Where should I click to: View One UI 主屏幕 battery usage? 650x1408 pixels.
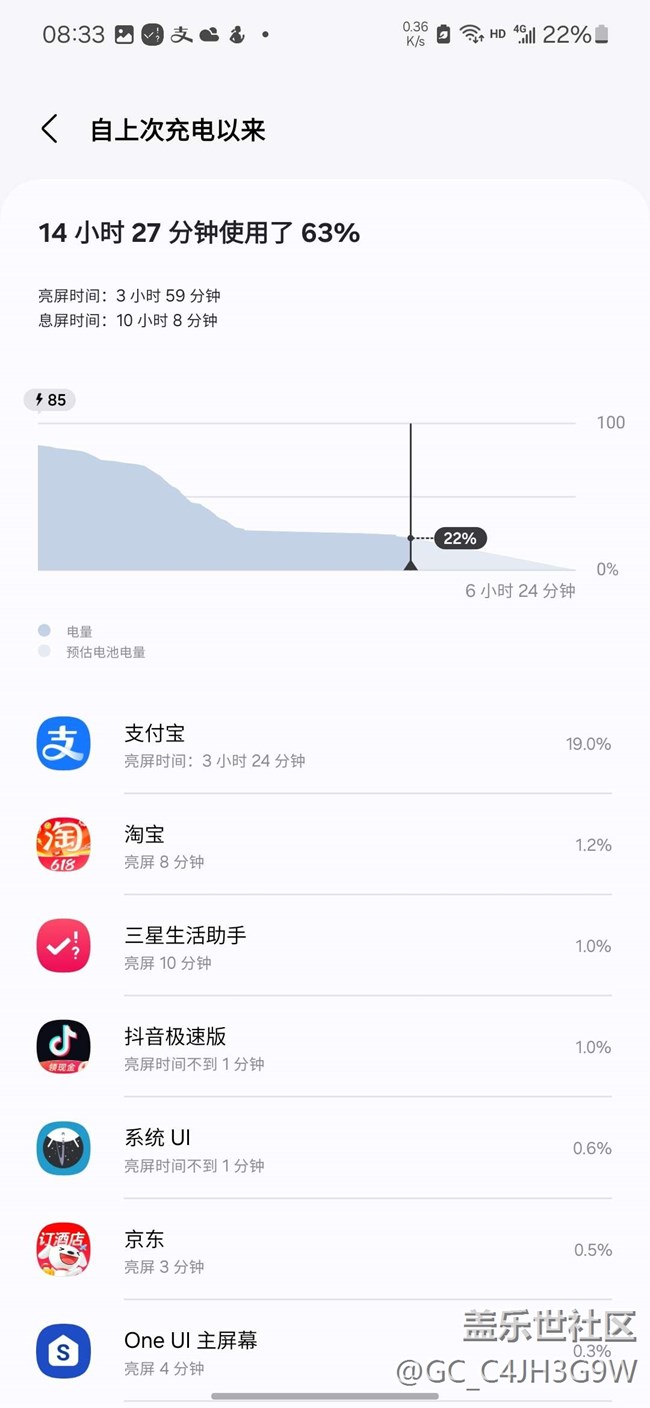(324, 1351)
